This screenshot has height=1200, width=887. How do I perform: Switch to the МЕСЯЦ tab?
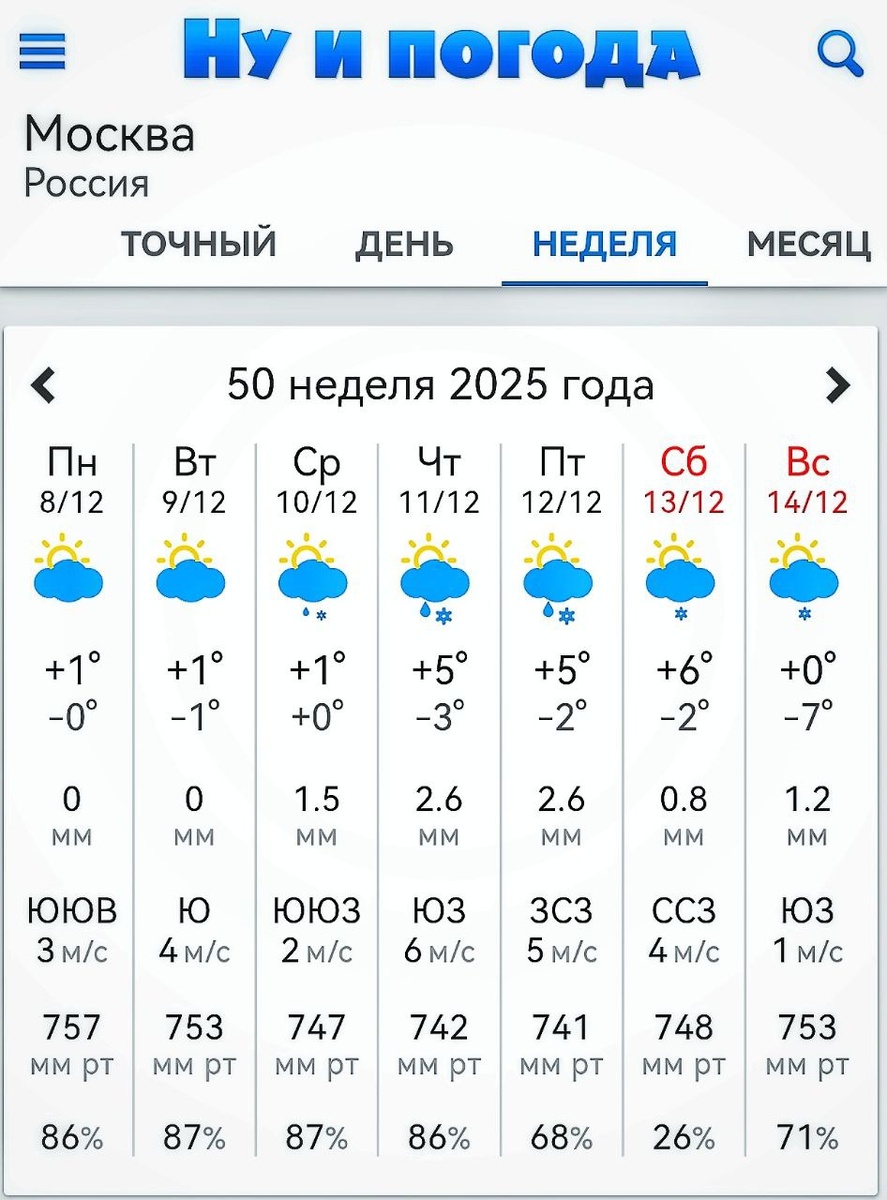[x=809, y=244]
